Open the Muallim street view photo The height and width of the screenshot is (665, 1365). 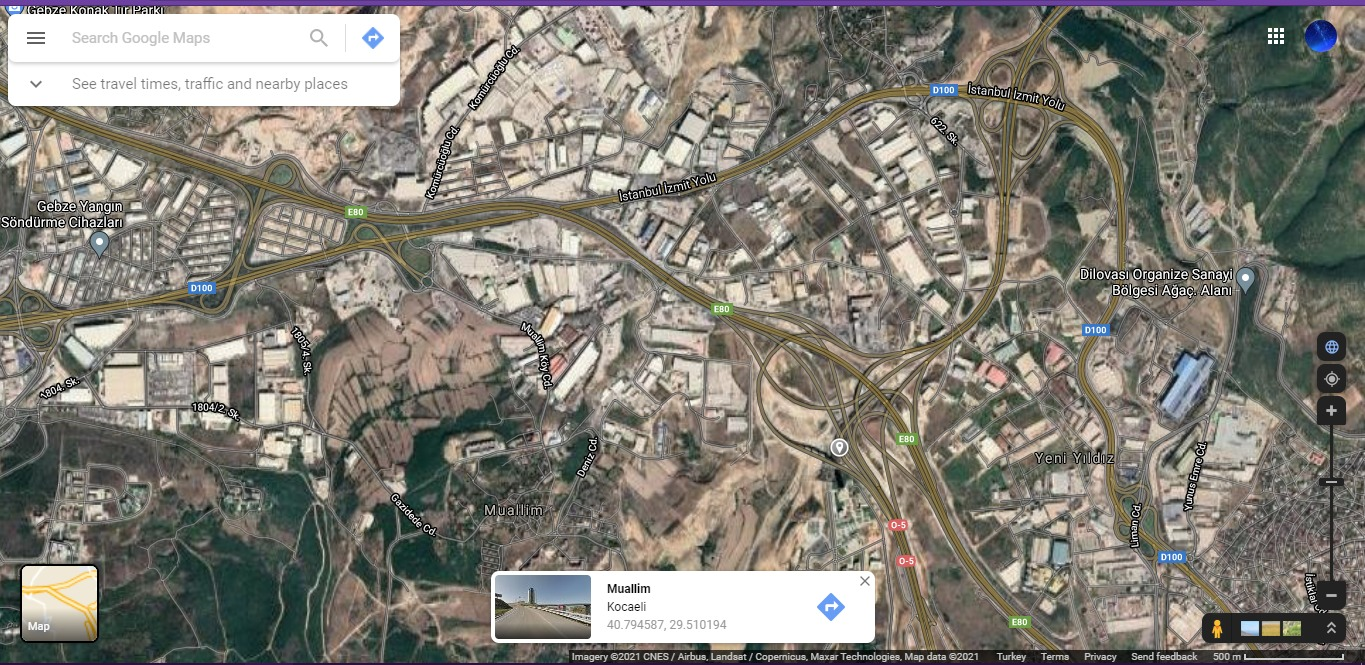point(543,606)
